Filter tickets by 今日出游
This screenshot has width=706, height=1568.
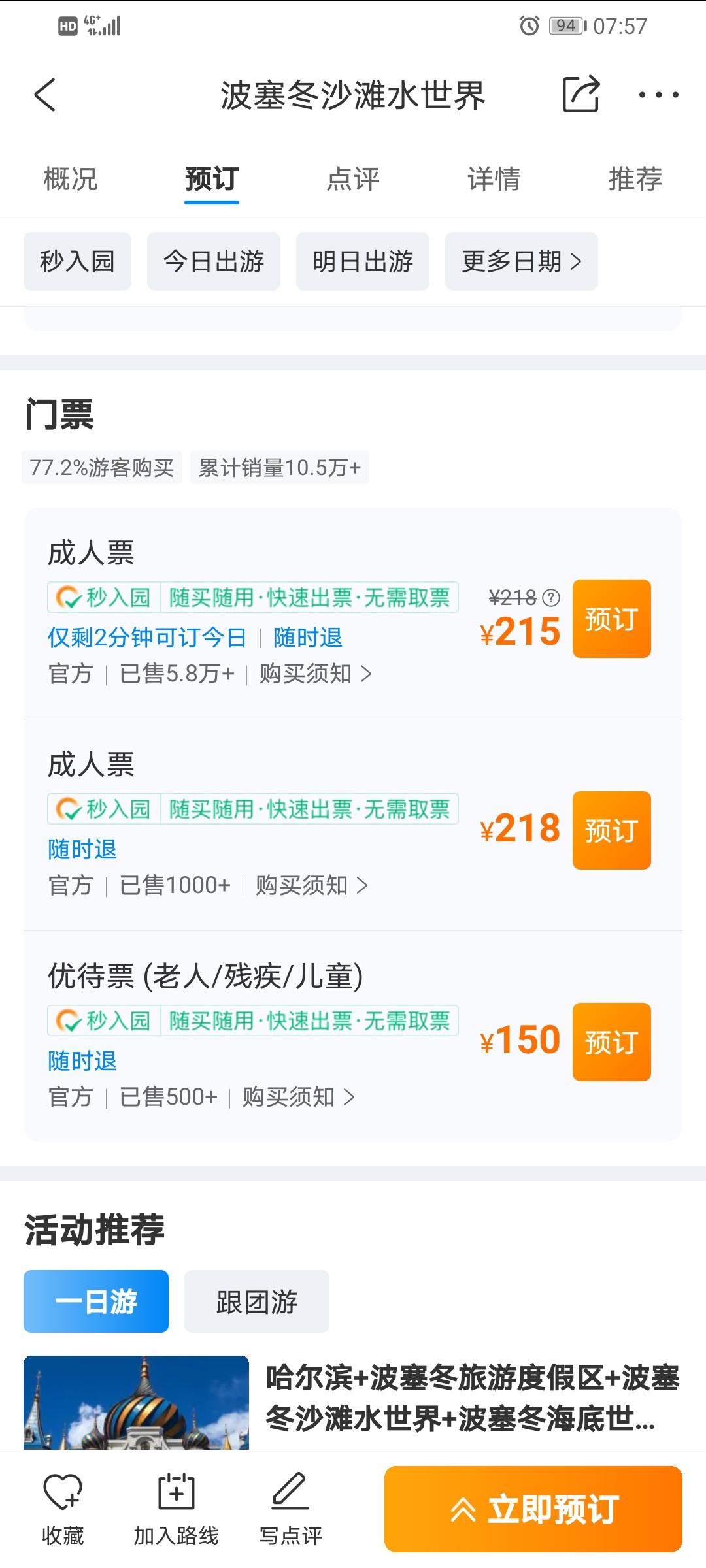pyautogui.click(x=214, y=261)
